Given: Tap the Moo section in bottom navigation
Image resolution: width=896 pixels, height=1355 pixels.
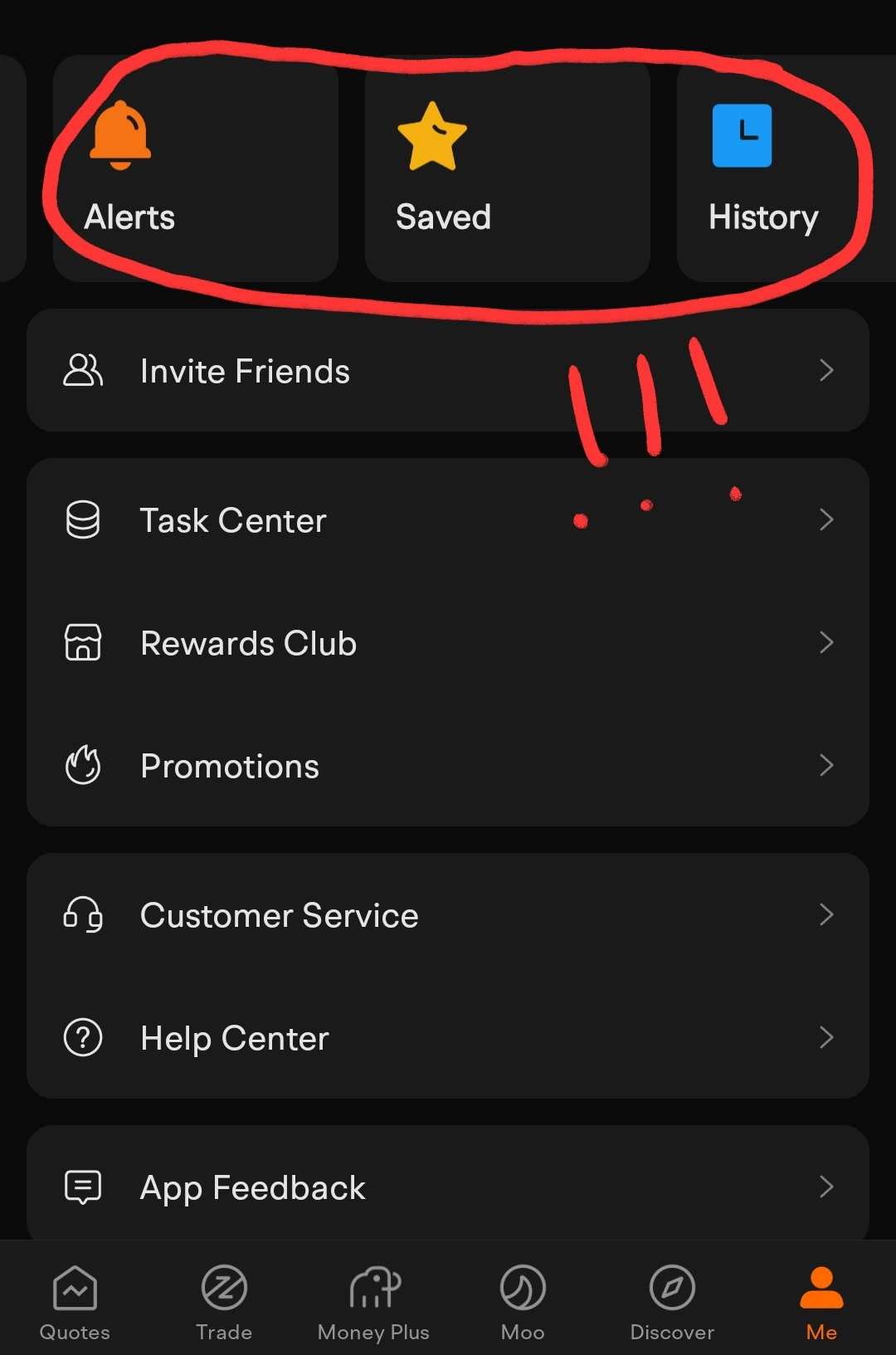Looking at the screenshot, I should point(523,1303).
